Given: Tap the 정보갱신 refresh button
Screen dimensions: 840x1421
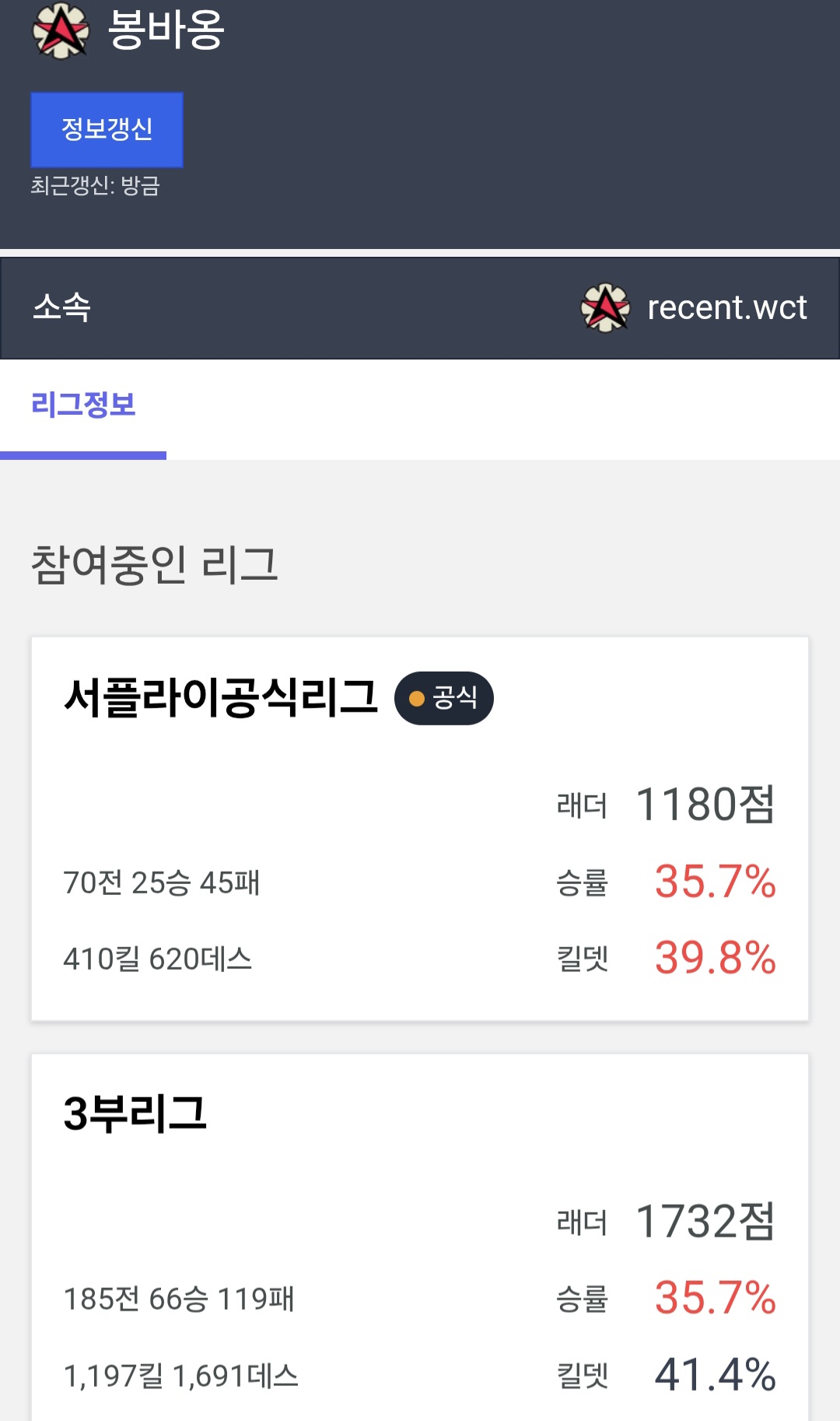Looking at the screenshot, I should pos(107,130).
